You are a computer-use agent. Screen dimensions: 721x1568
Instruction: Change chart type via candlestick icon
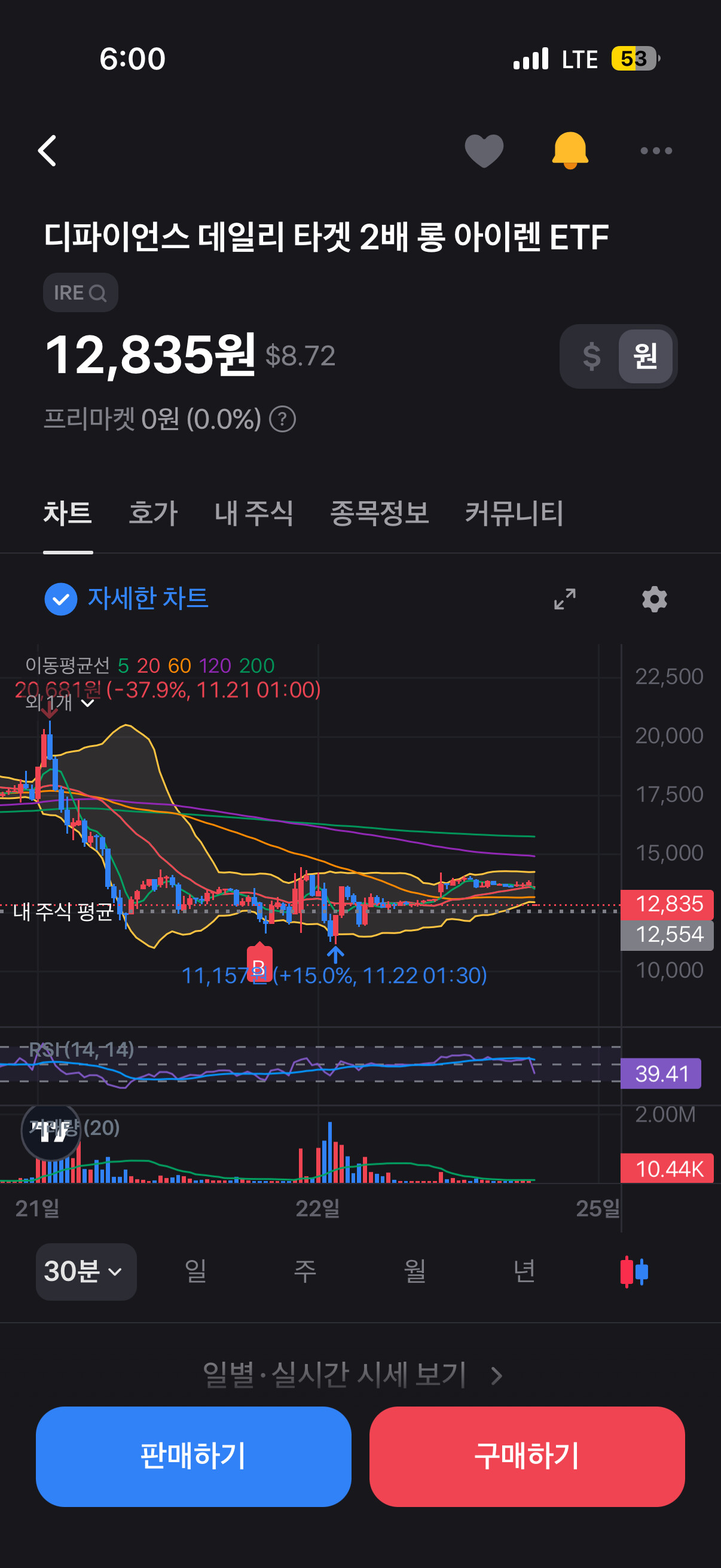tap(633, 1271)
